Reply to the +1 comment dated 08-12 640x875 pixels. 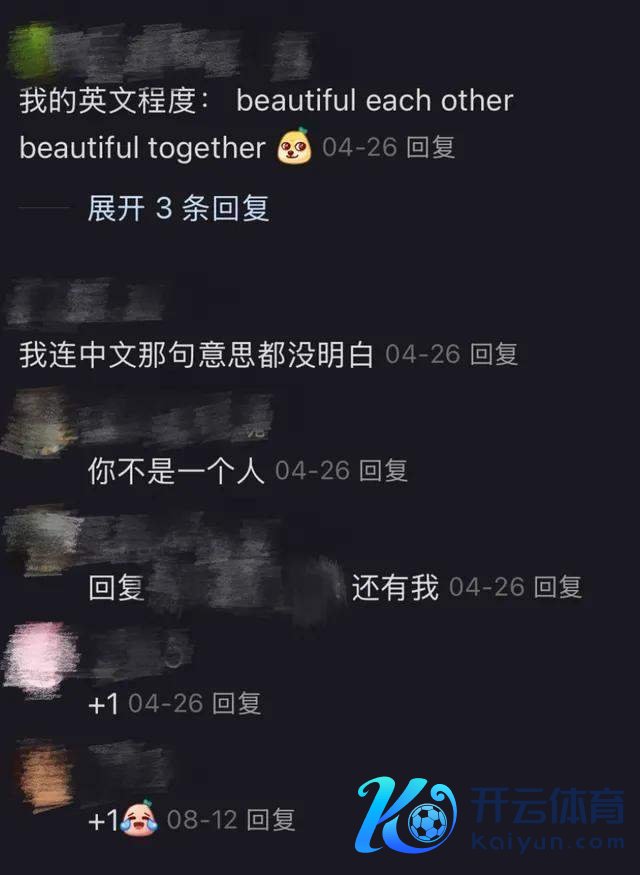[271, 821]
